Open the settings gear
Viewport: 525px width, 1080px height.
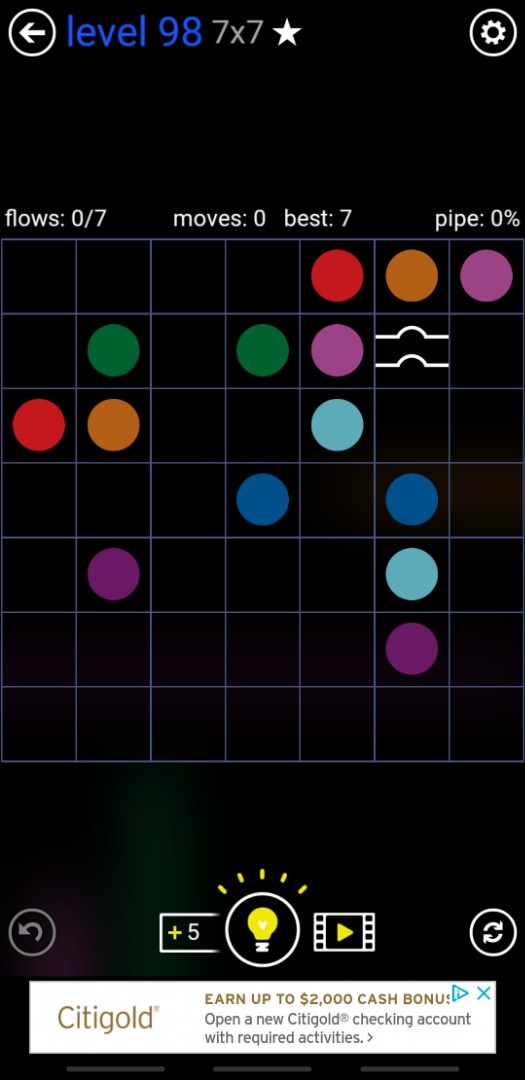[x=493, y=32]
